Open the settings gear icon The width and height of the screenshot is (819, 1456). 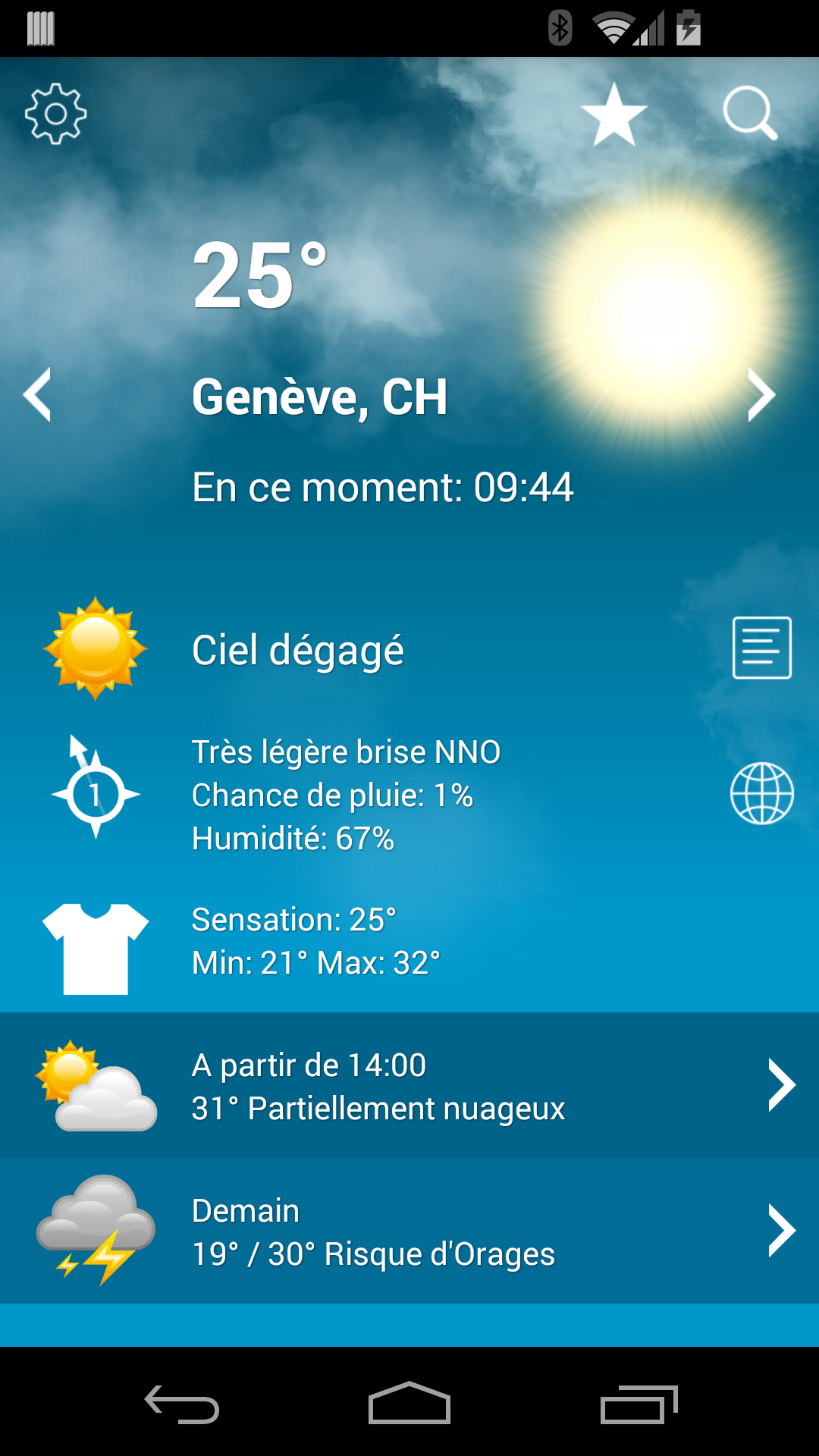click(x=55, y=114)
